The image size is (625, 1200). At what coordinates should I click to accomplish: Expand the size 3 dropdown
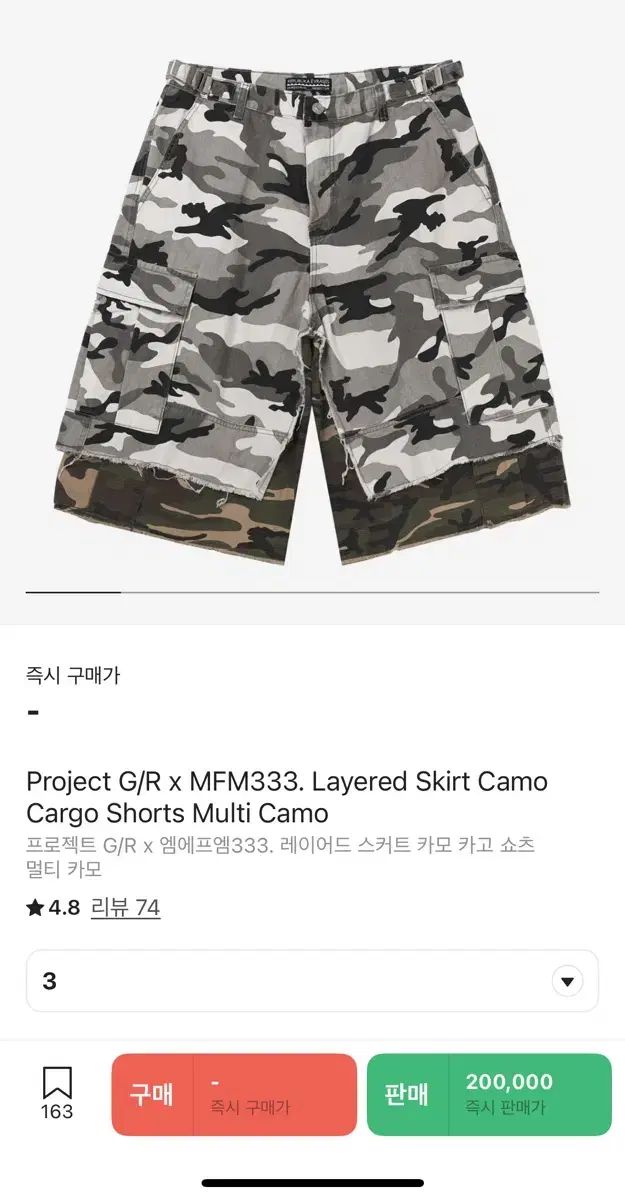pyautogui.click(x=312, y=981)
